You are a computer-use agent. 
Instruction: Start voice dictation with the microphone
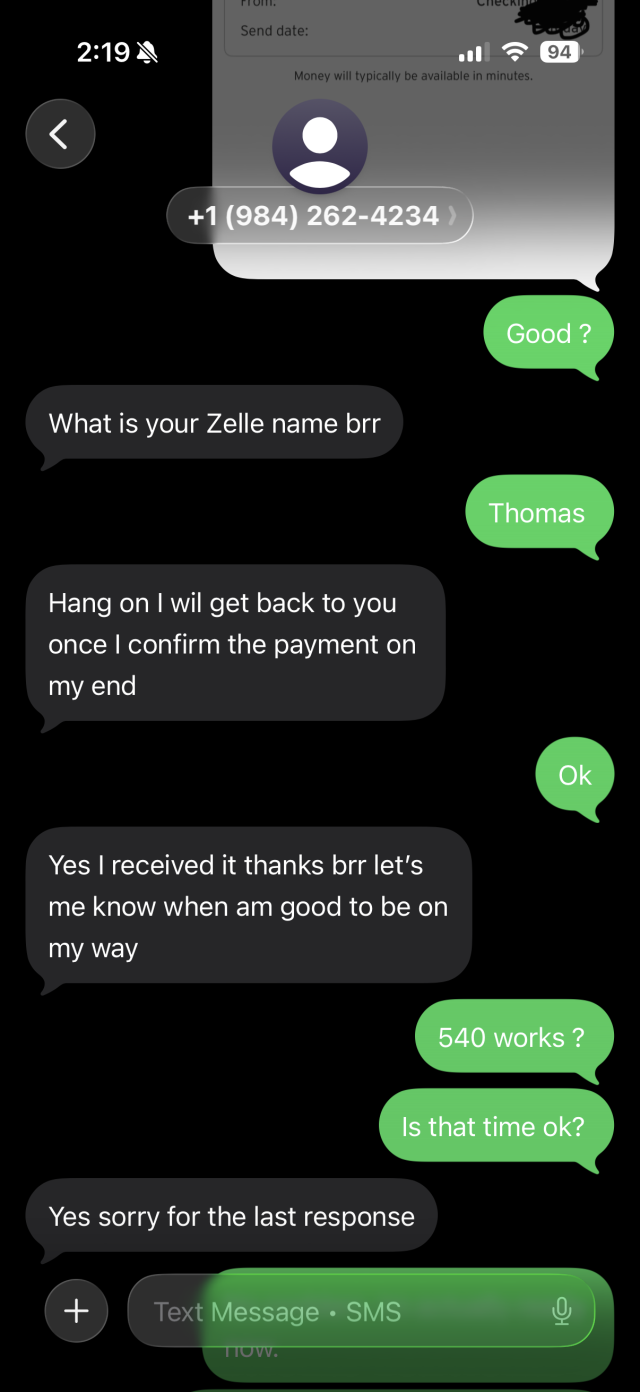[562, 1310]
